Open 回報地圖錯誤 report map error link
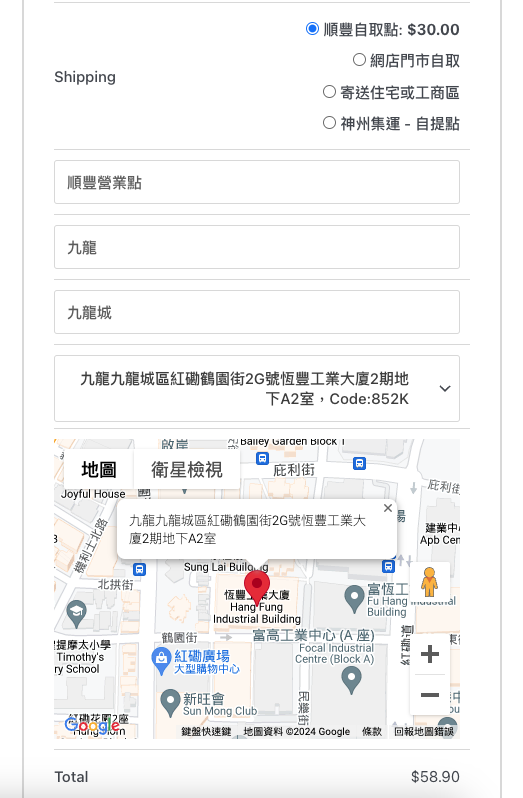This screenshot has height=798, width=523. [x=424, y=732]
